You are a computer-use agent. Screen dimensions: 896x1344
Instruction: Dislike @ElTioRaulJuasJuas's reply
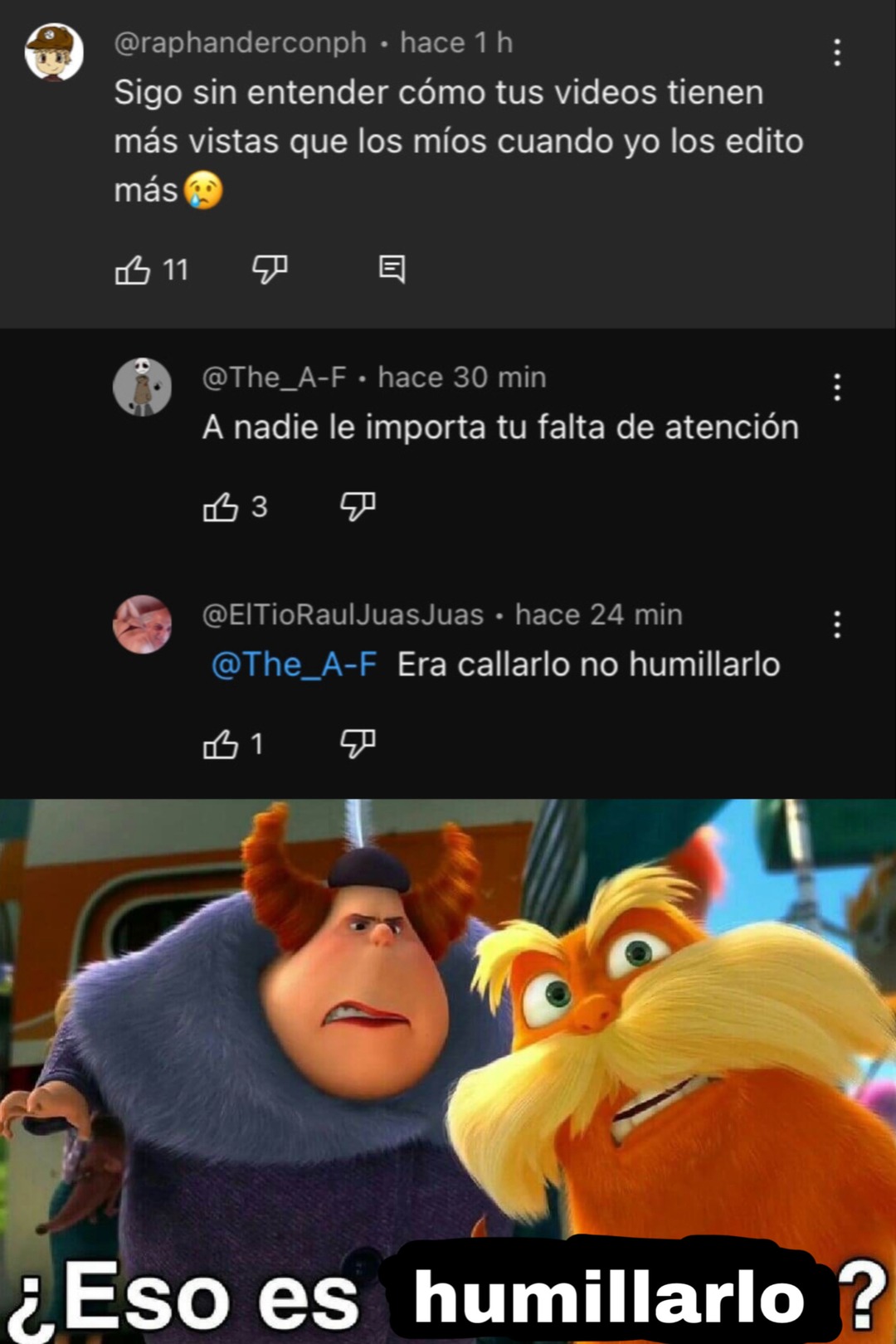357,743
